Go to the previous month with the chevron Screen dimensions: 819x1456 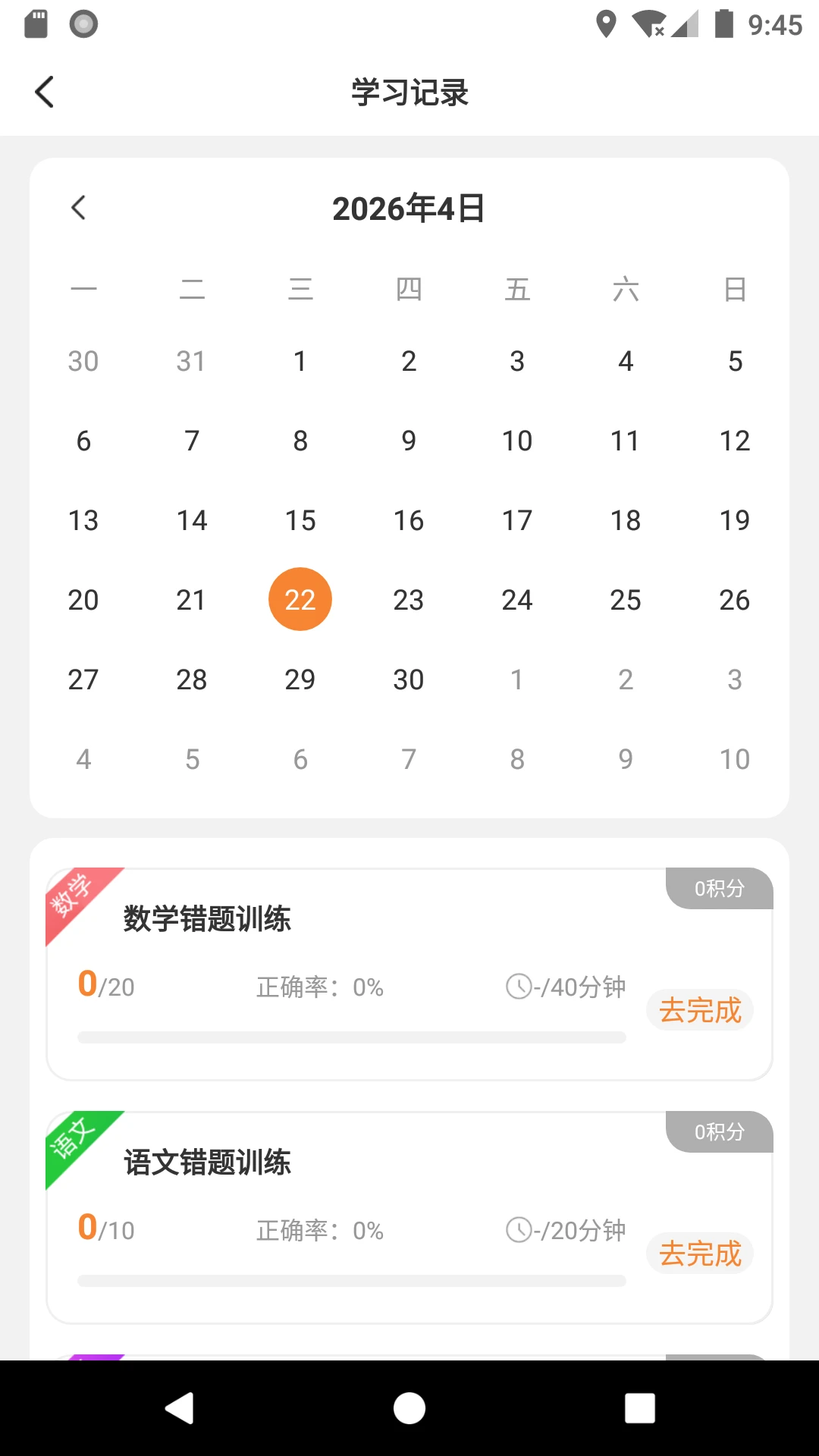click(x=78, y=207)
